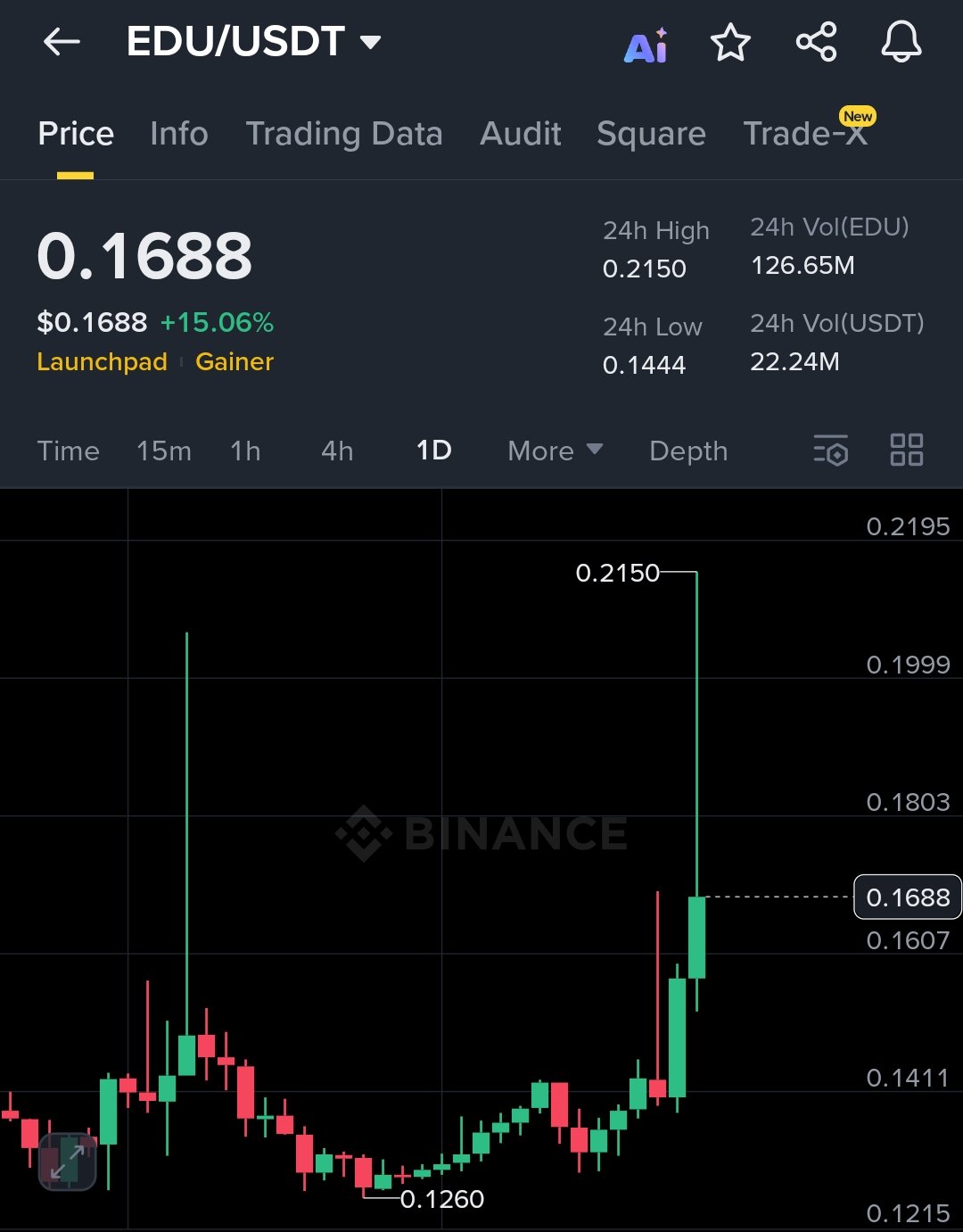Open the Trade-X tab
The width and height of the screenshot is (963, 1232).
point(805,134)
